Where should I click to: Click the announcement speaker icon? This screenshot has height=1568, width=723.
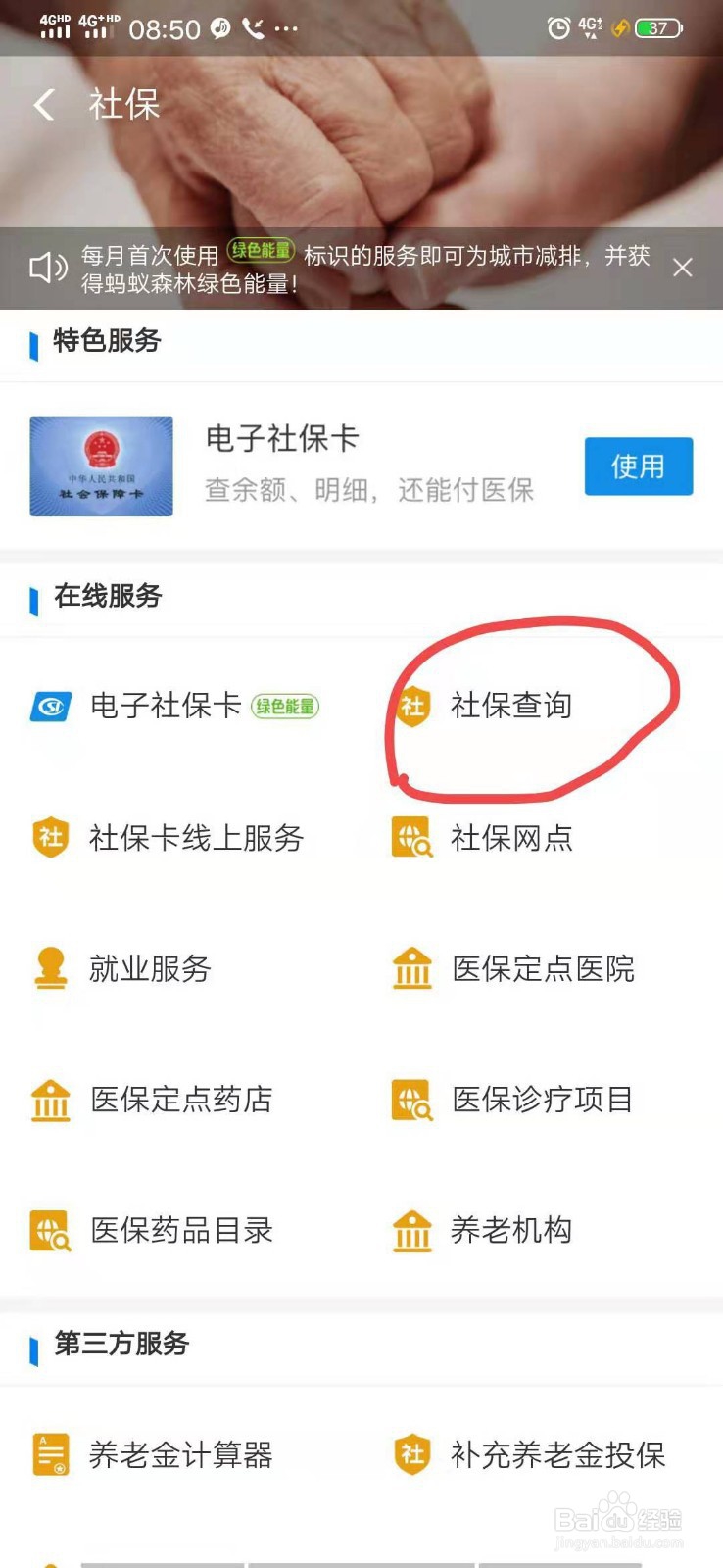coord(46,267)
